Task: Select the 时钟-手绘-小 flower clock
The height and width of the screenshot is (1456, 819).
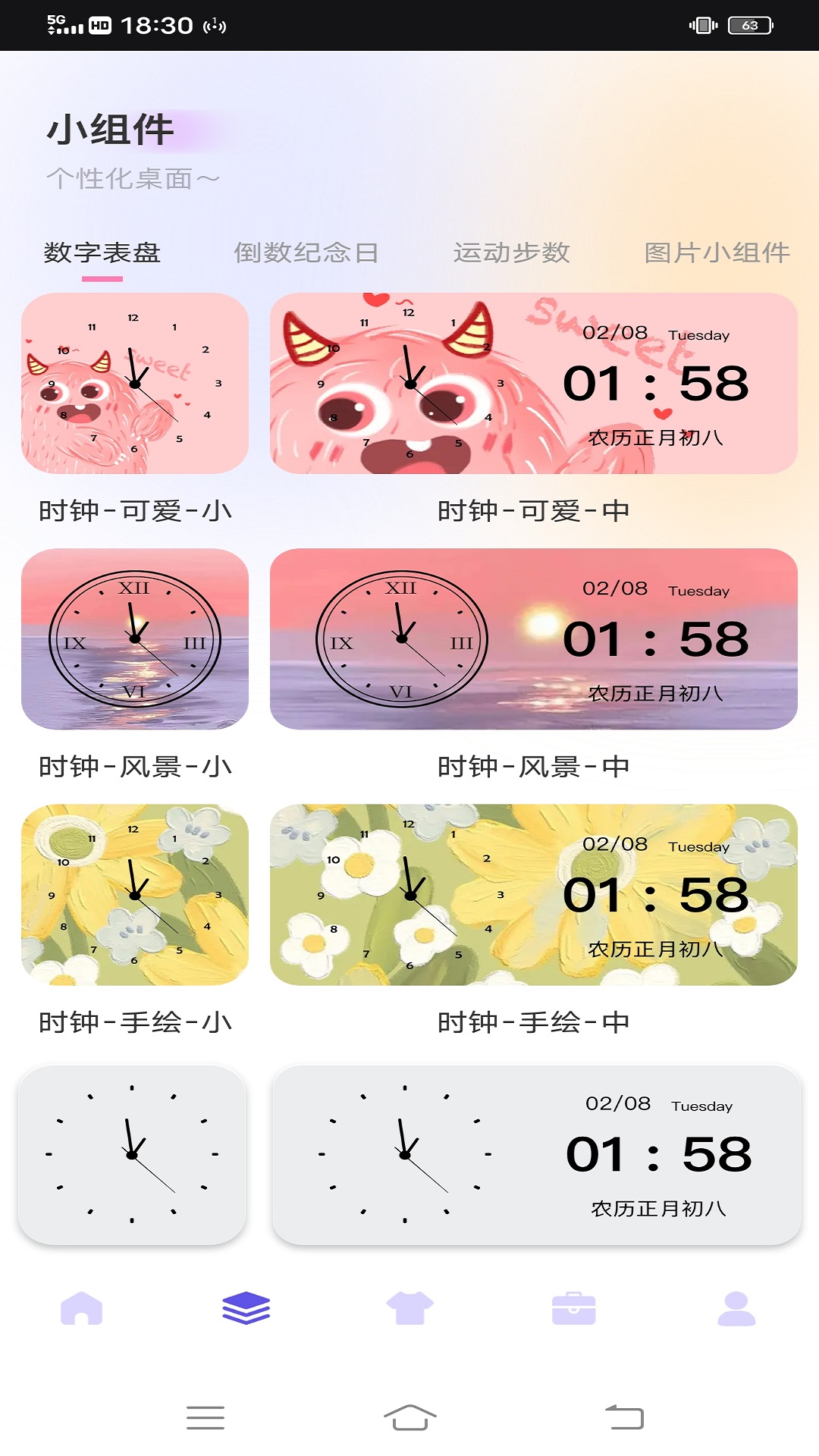Action: [x=135, y=895]
